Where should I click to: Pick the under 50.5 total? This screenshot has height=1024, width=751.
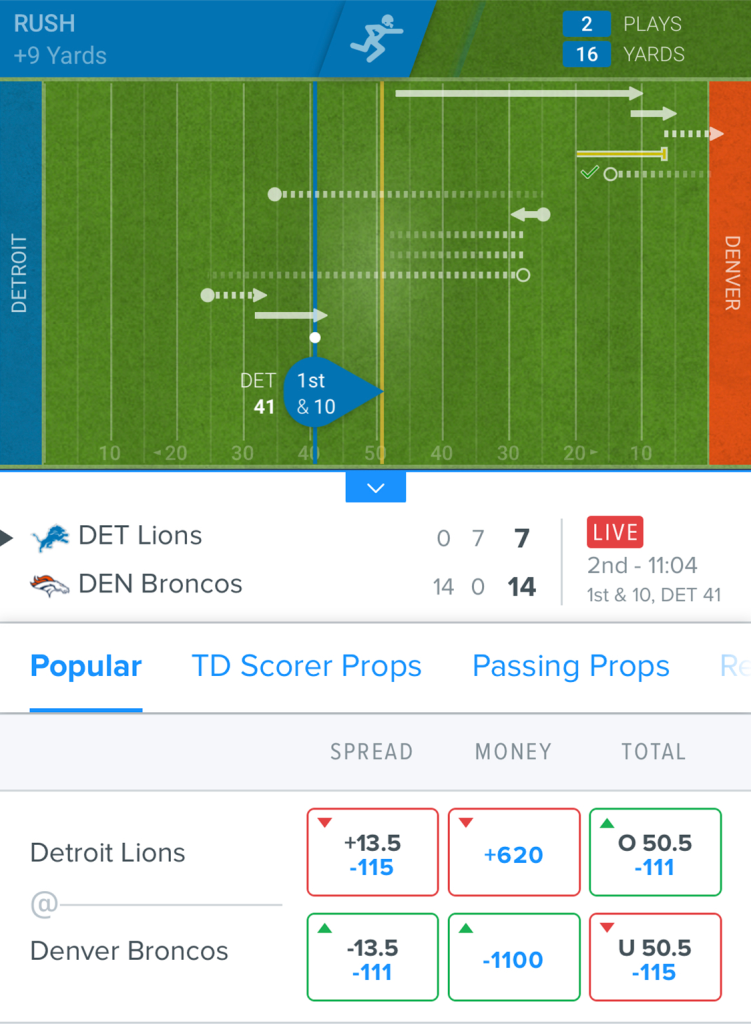click(x=655, y=957)
